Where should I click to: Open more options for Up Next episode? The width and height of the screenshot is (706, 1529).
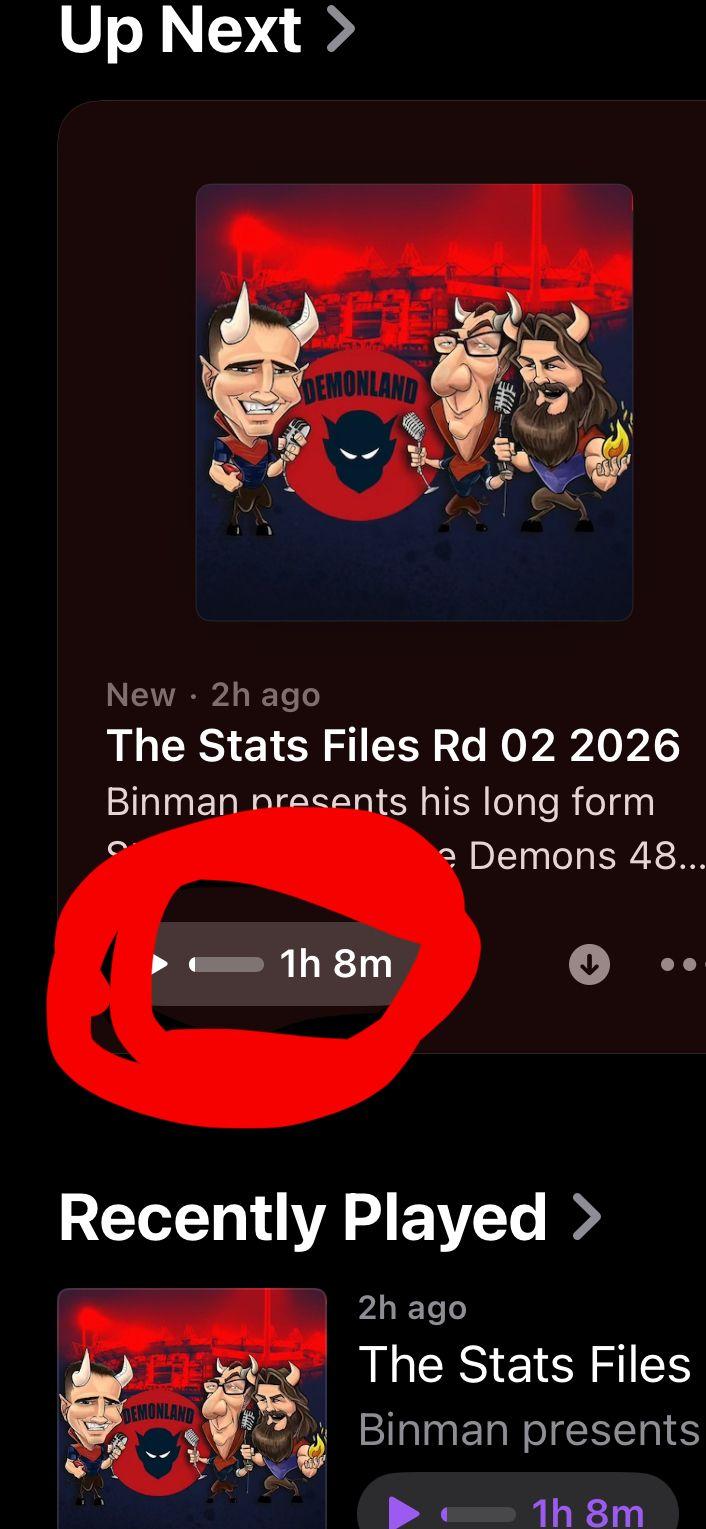coord(681,965)
